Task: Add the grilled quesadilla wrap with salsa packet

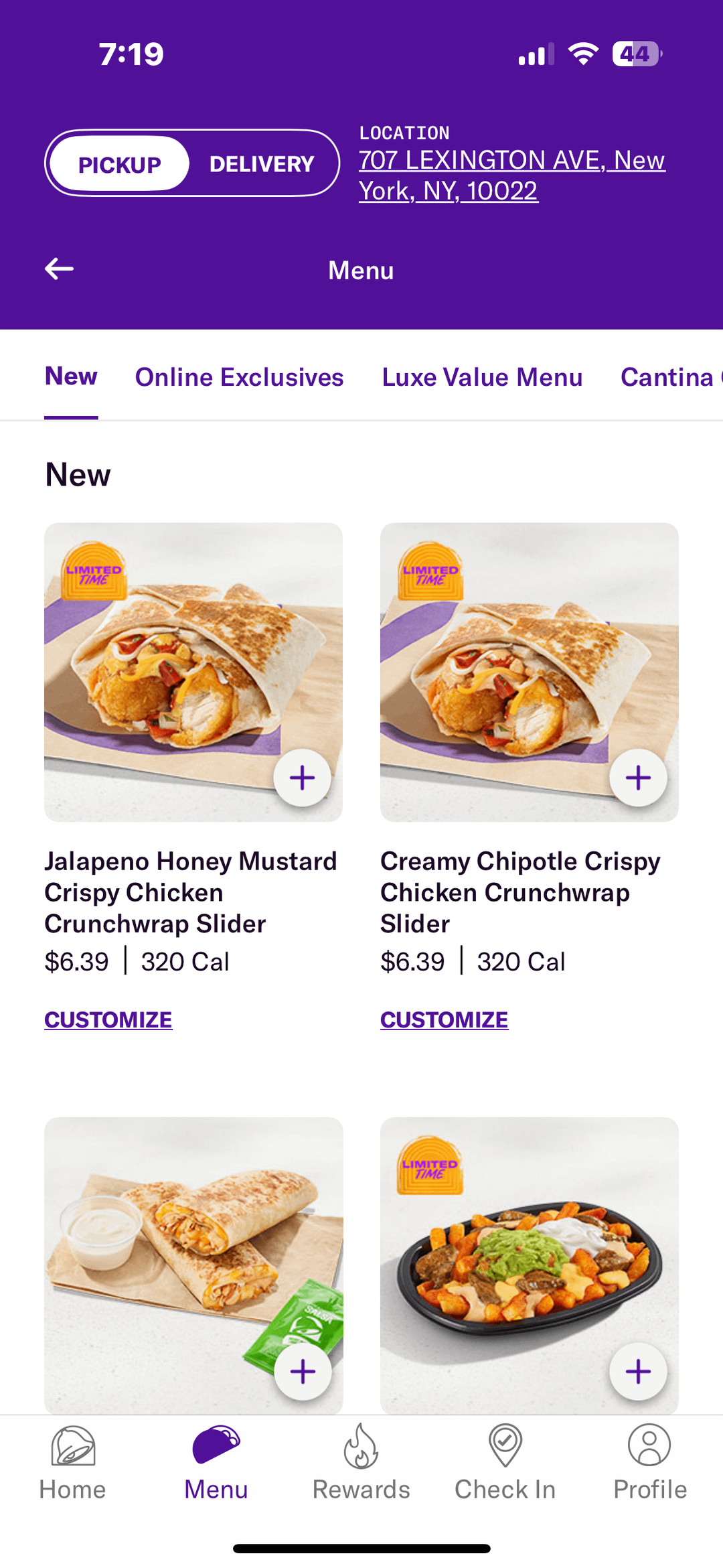Action: pyautogui.click(x=303, y=1371)
